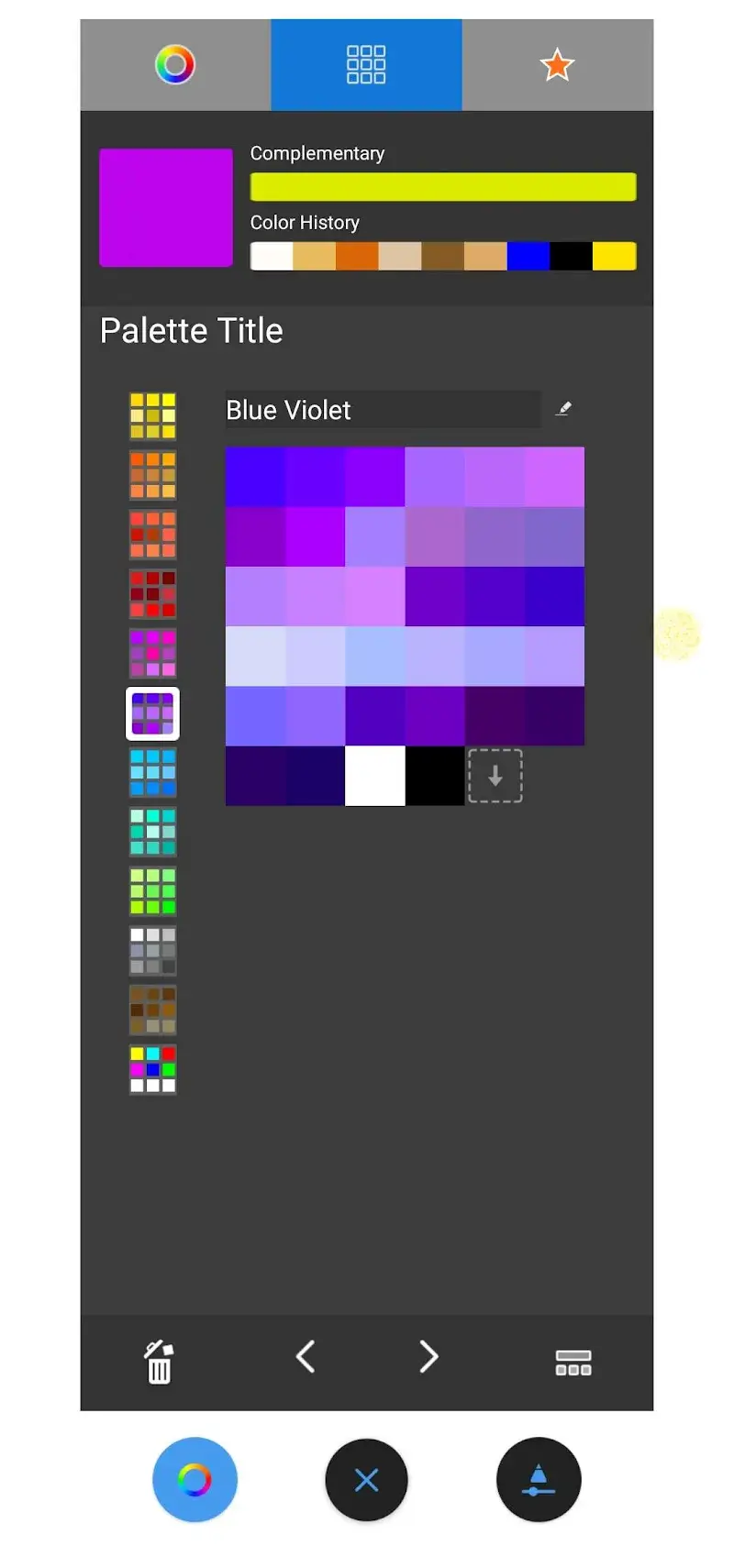The image size is (734, 1568).
Task: Switch to the color wheel tab
Action: click(x=175, y=65)
